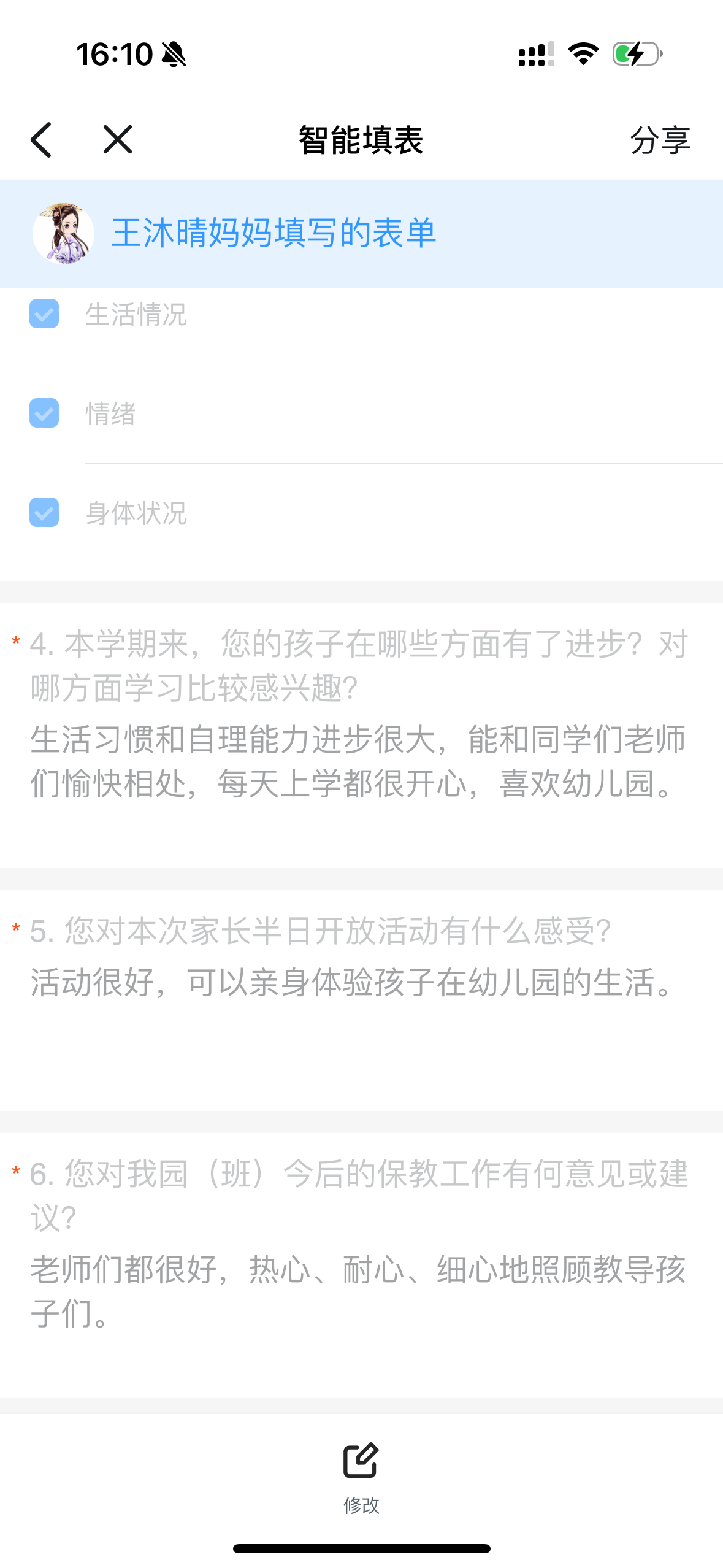The width and height of the screenshot is (723, 1568).
Task: Uncheck the 身体状况 checkbox
Action: coord(44,514)
